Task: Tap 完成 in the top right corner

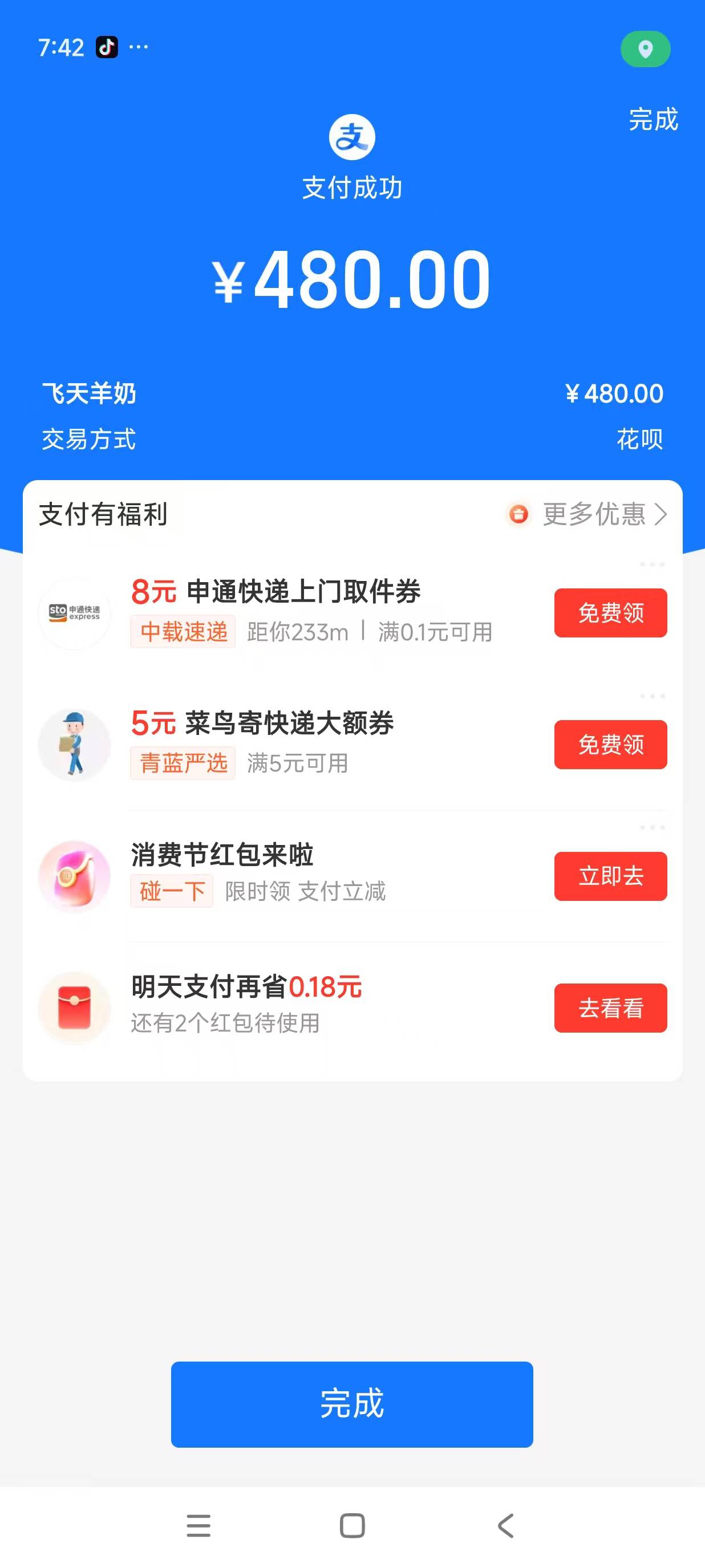Action: coord(653,119)
